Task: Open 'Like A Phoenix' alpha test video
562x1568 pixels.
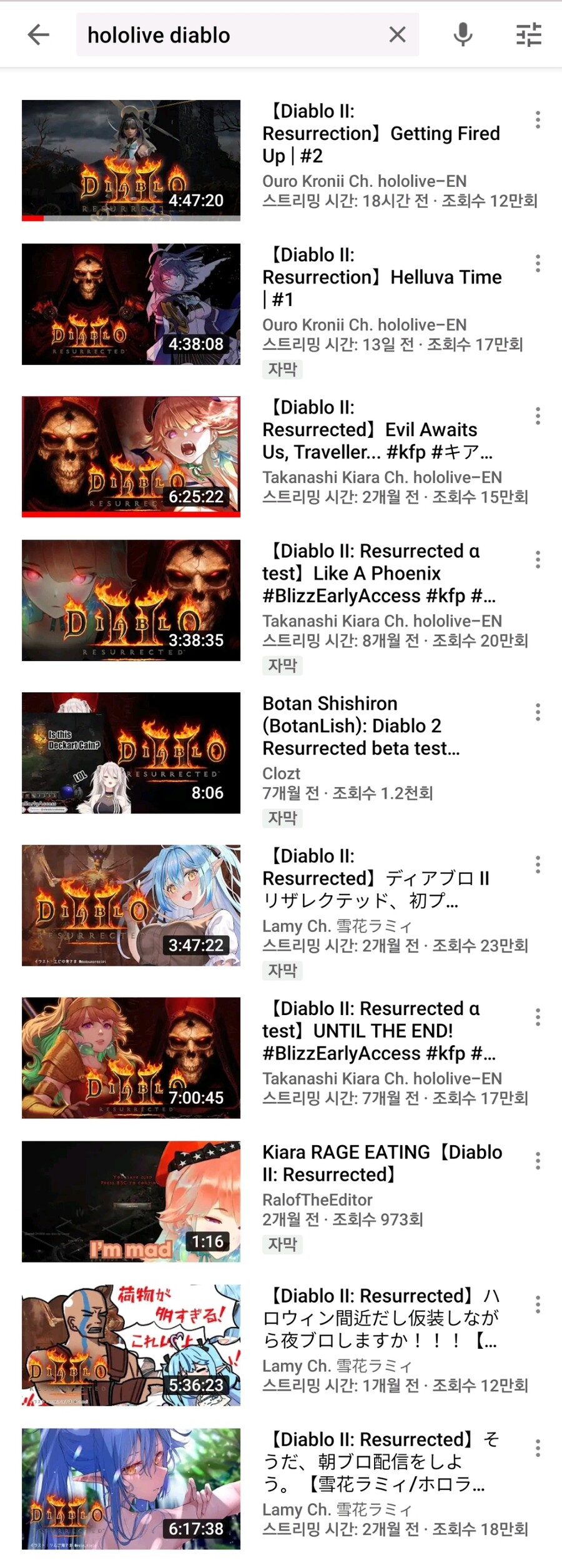Action: pyautogui.click(x=131, y=600)
